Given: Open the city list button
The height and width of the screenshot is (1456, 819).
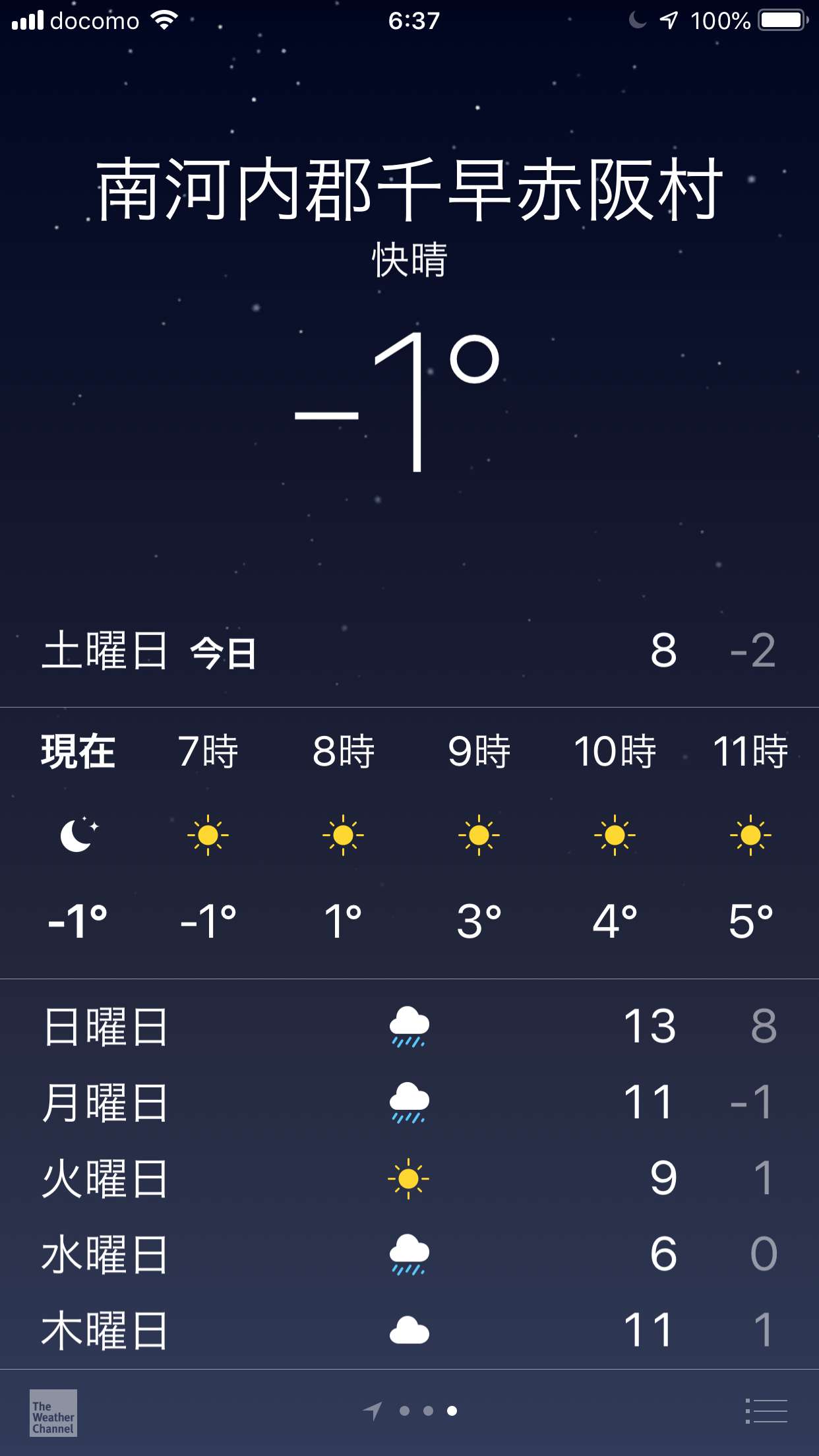Looking at the screenshot, I should 766,1411.
